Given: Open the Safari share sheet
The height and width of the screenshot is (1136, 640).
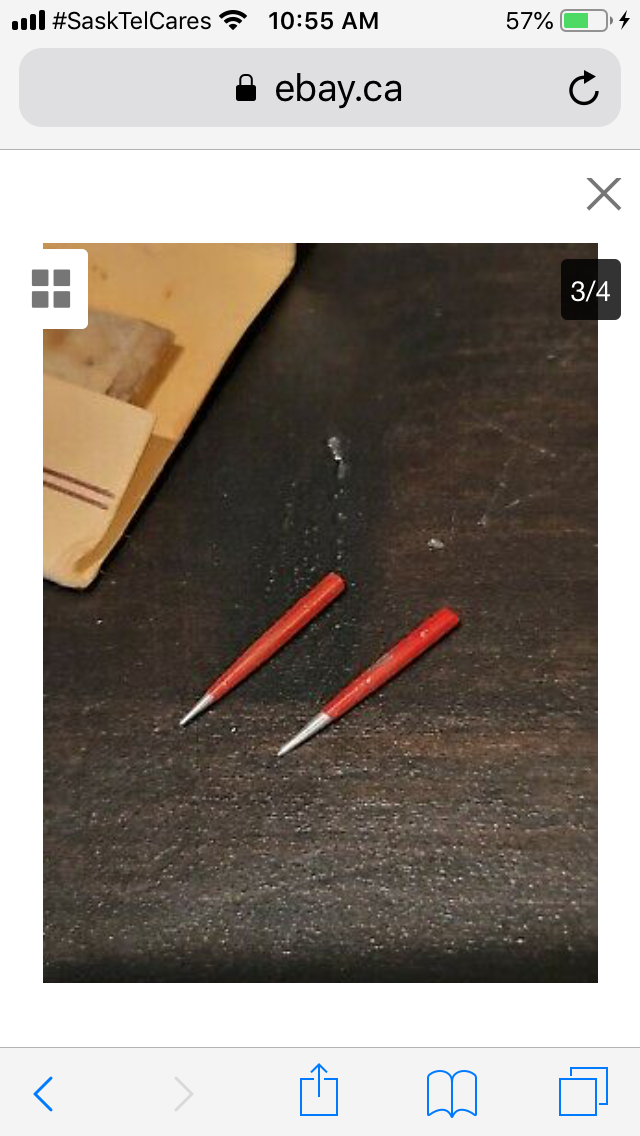Looking at the screenshot, I should pyautogui.click(x=320, y=1091).
